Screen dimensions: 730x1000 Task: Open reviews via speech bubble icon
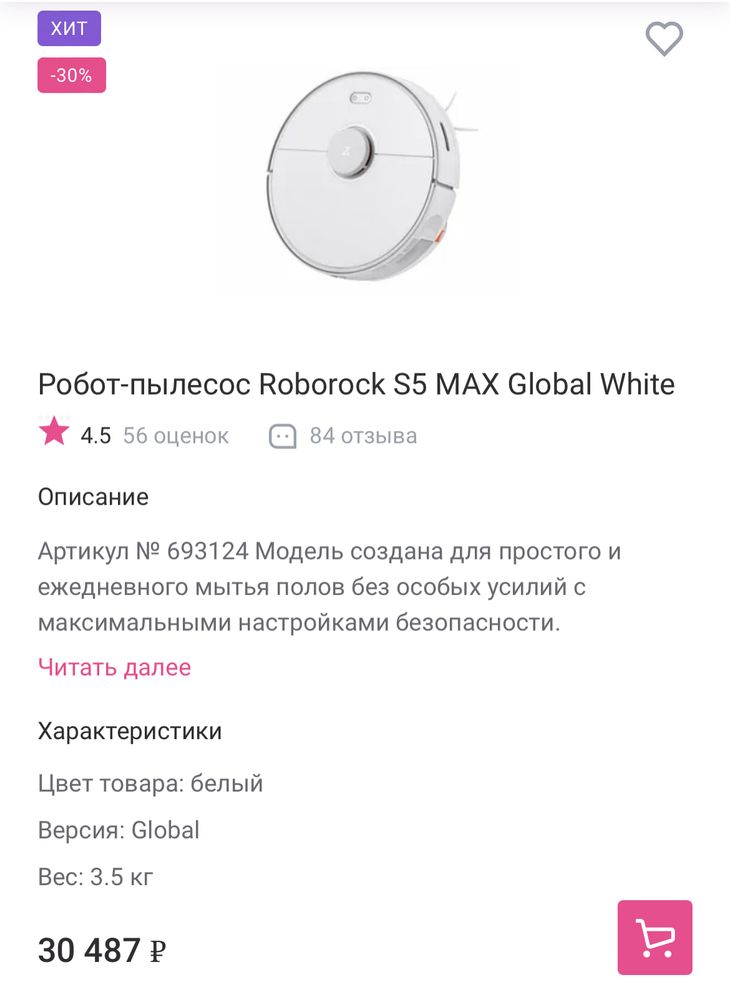285,434
